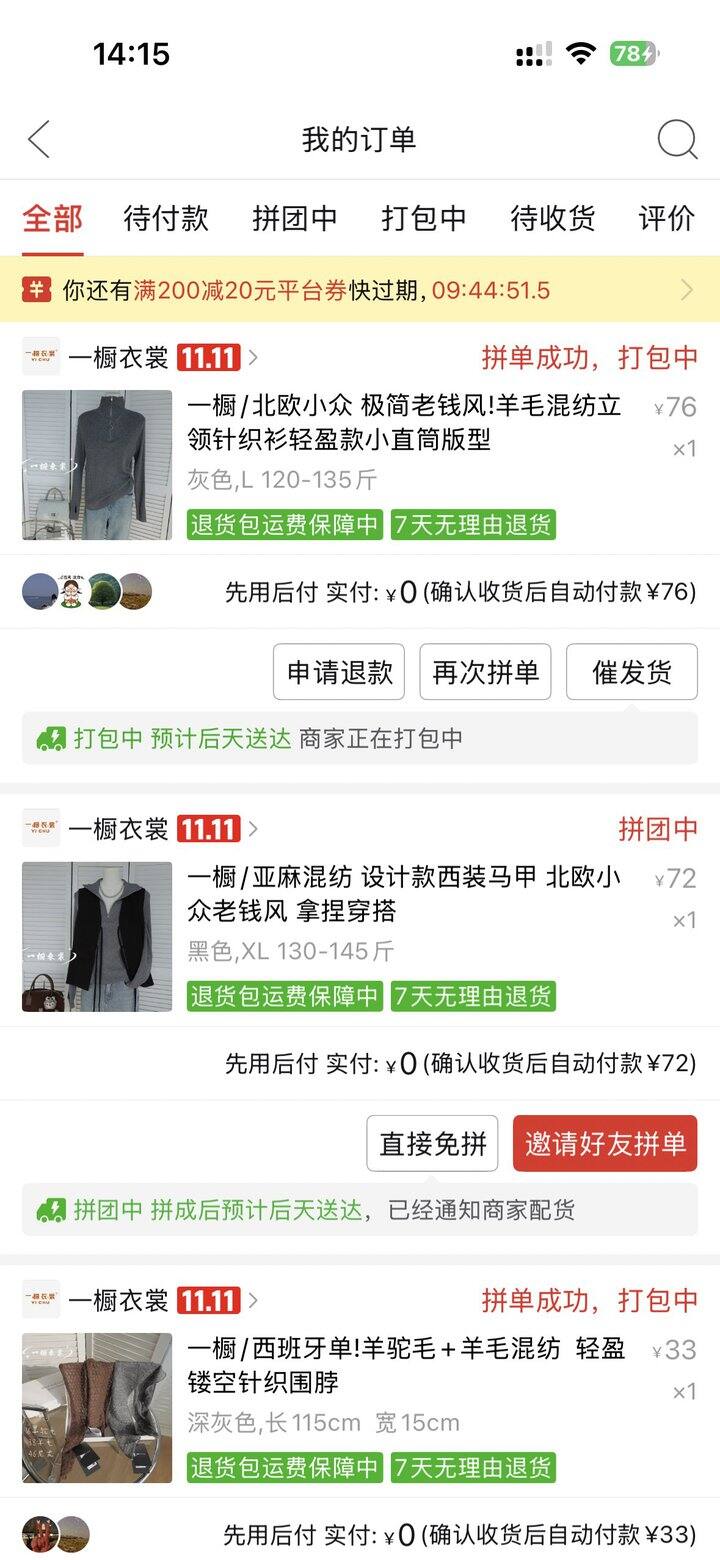Viewport: 720px width, 1560px height.
Task: Switch to the 待付款 tab
Action: tap(166, 218)
